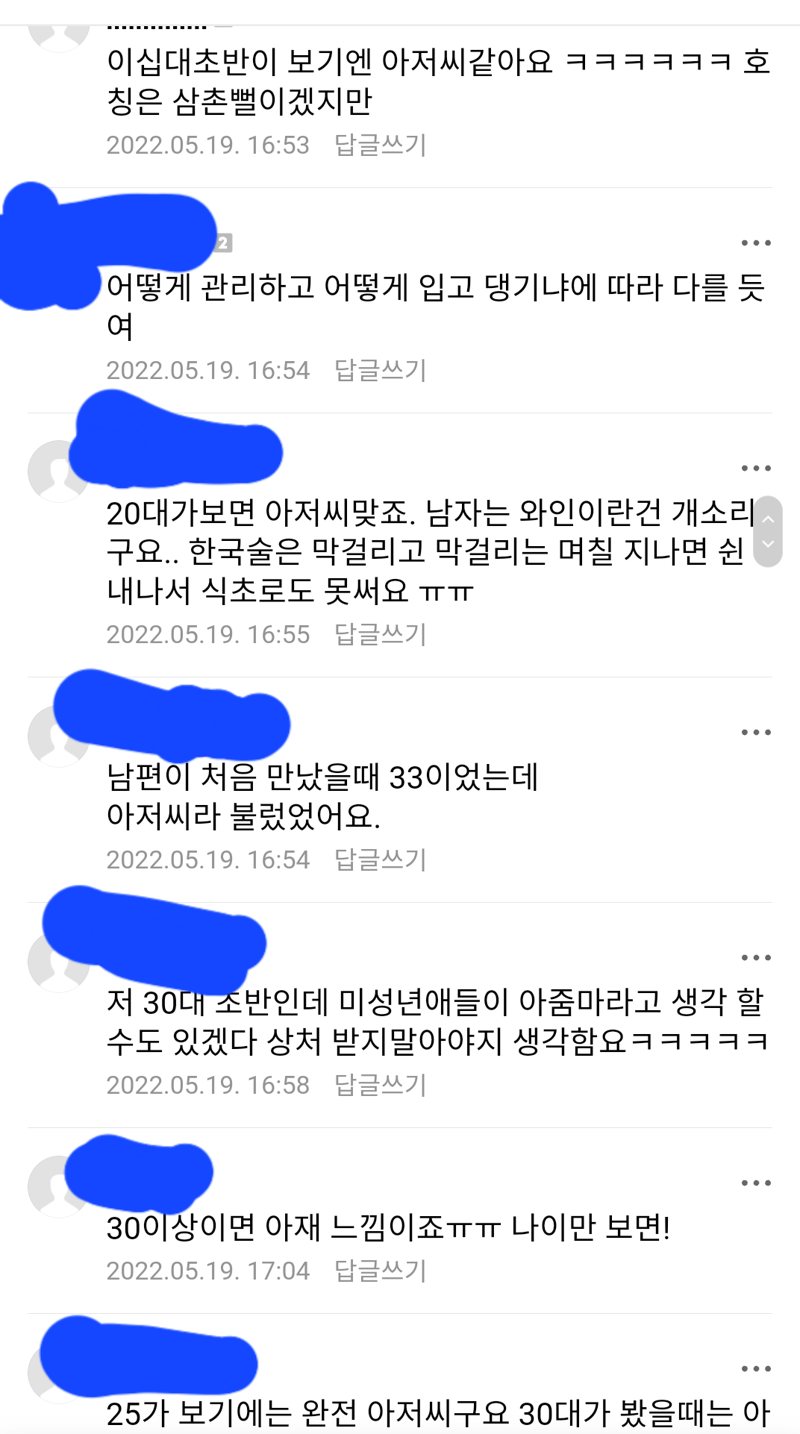Screen dimensions: 800x1434
Task: Open more options for '30이상이면 아재' comment
Action: pyautogui.click(x=756, y=1183)
